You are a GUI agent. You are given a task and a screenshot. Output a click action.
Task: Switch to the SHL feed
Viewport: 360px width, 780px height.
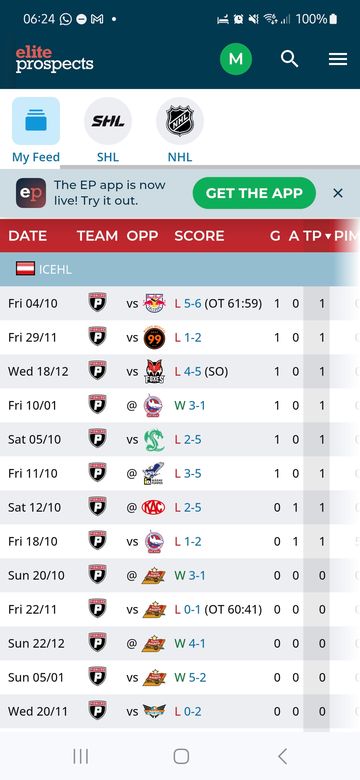point(108,130)
